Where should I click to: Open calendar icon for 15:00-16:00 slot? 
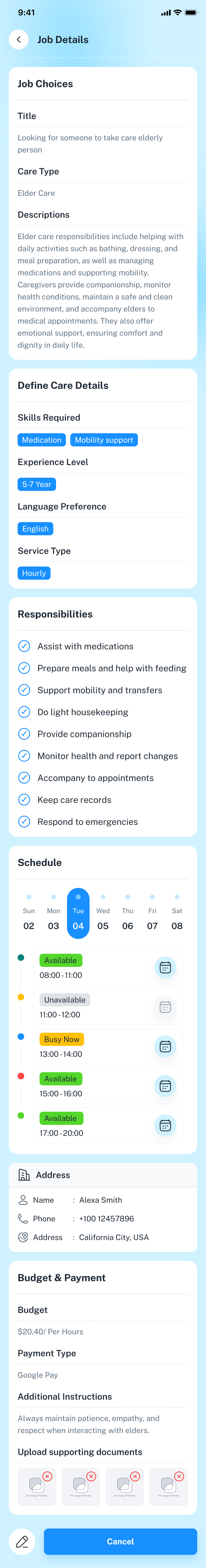pyautogui.click(x=165, y=1086)
